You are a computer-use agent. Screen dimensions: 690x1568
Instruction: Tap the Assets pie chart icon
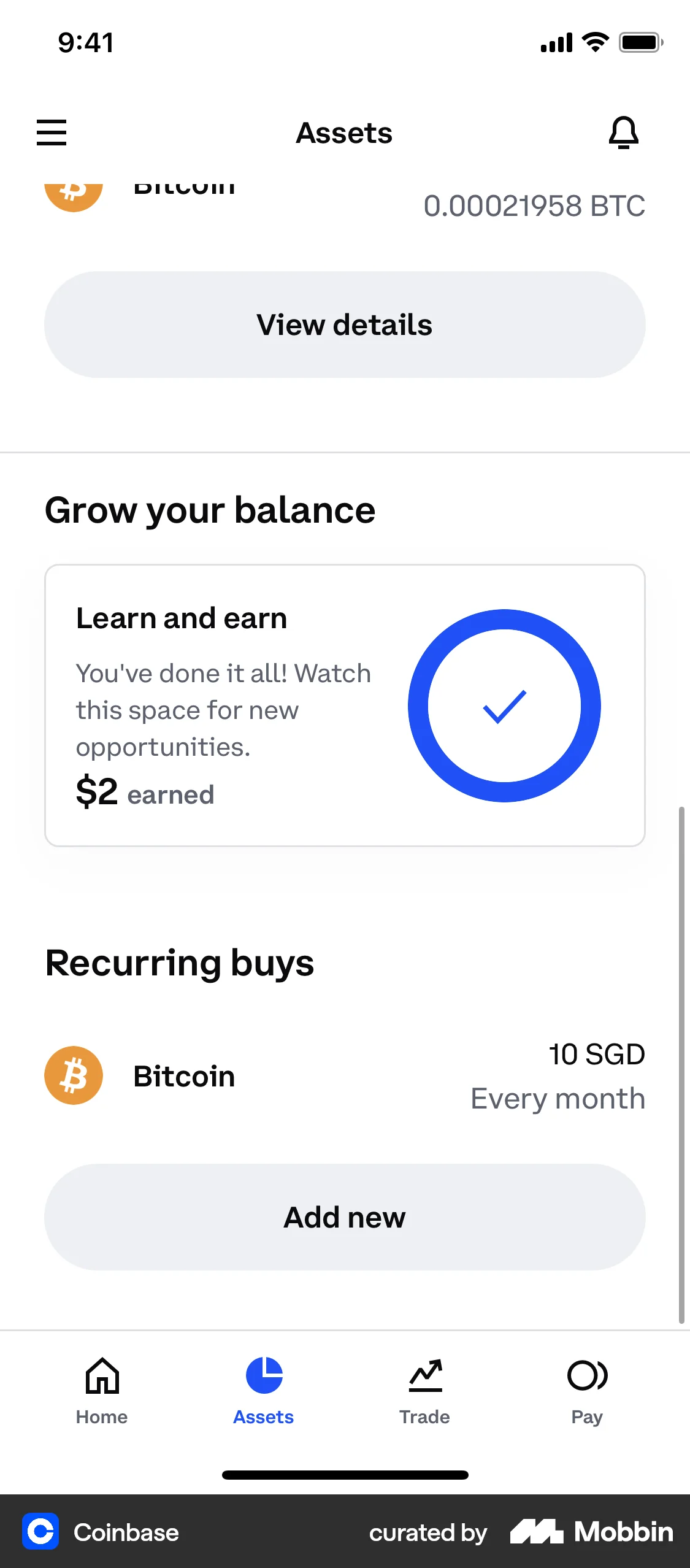pos(263,1376)
